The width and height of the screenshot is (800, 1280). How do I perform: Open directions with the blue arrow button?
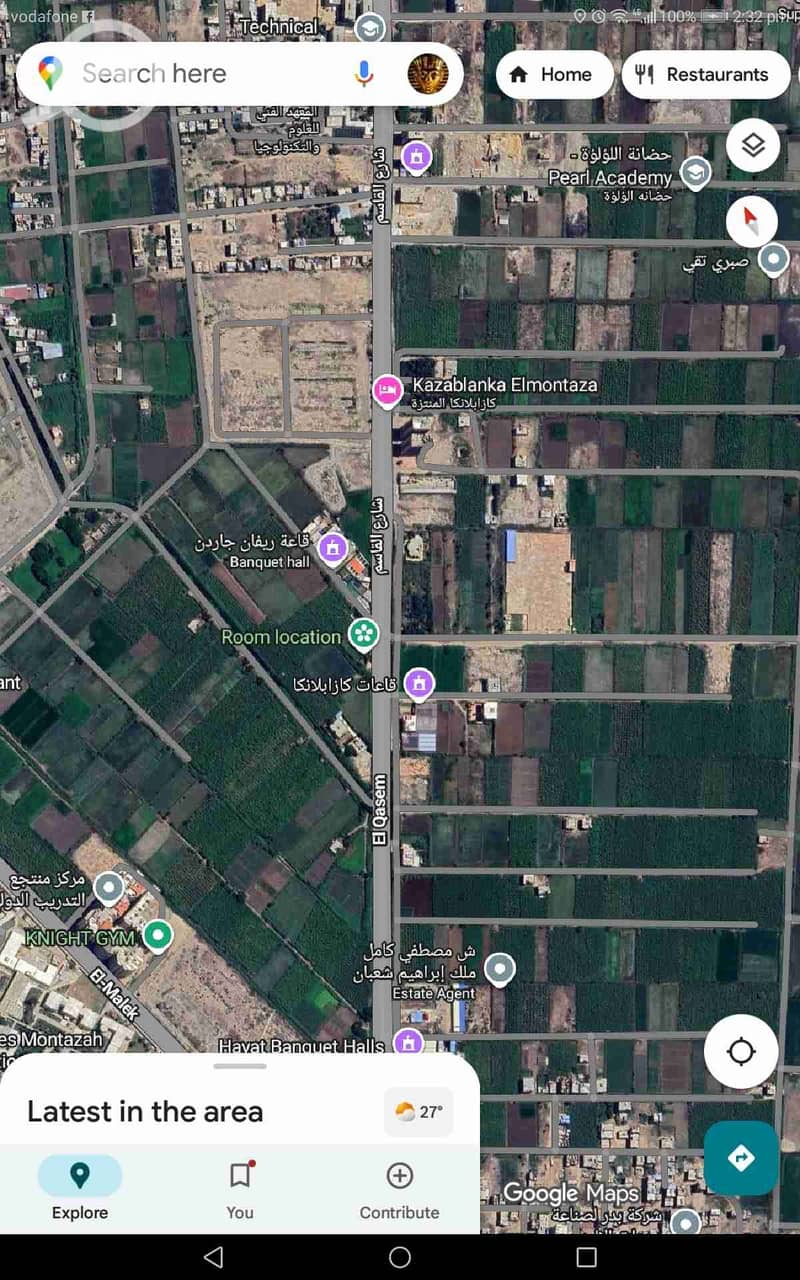pos(741,1158)
